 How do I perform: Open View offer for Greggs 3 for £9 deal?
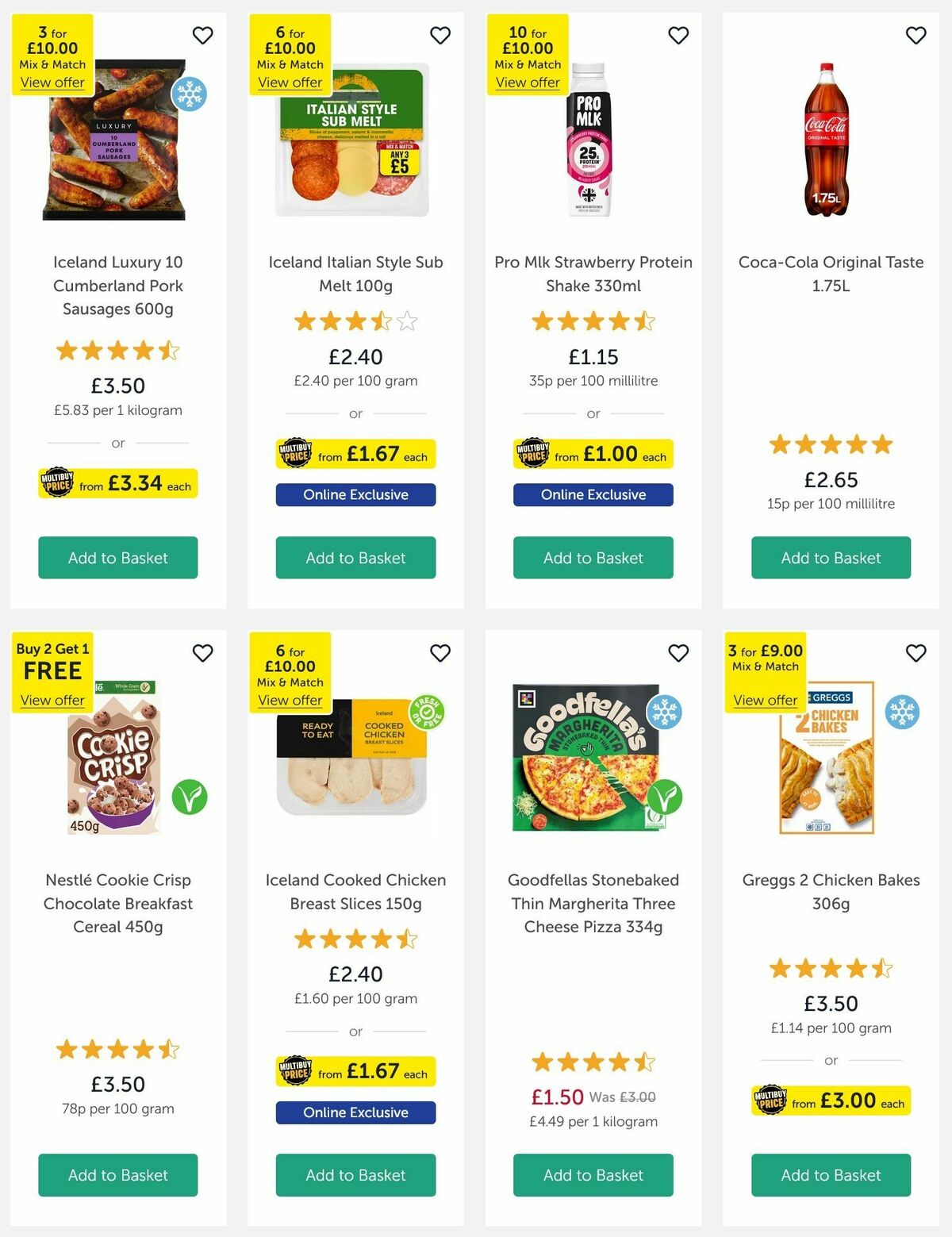[764, 700]
